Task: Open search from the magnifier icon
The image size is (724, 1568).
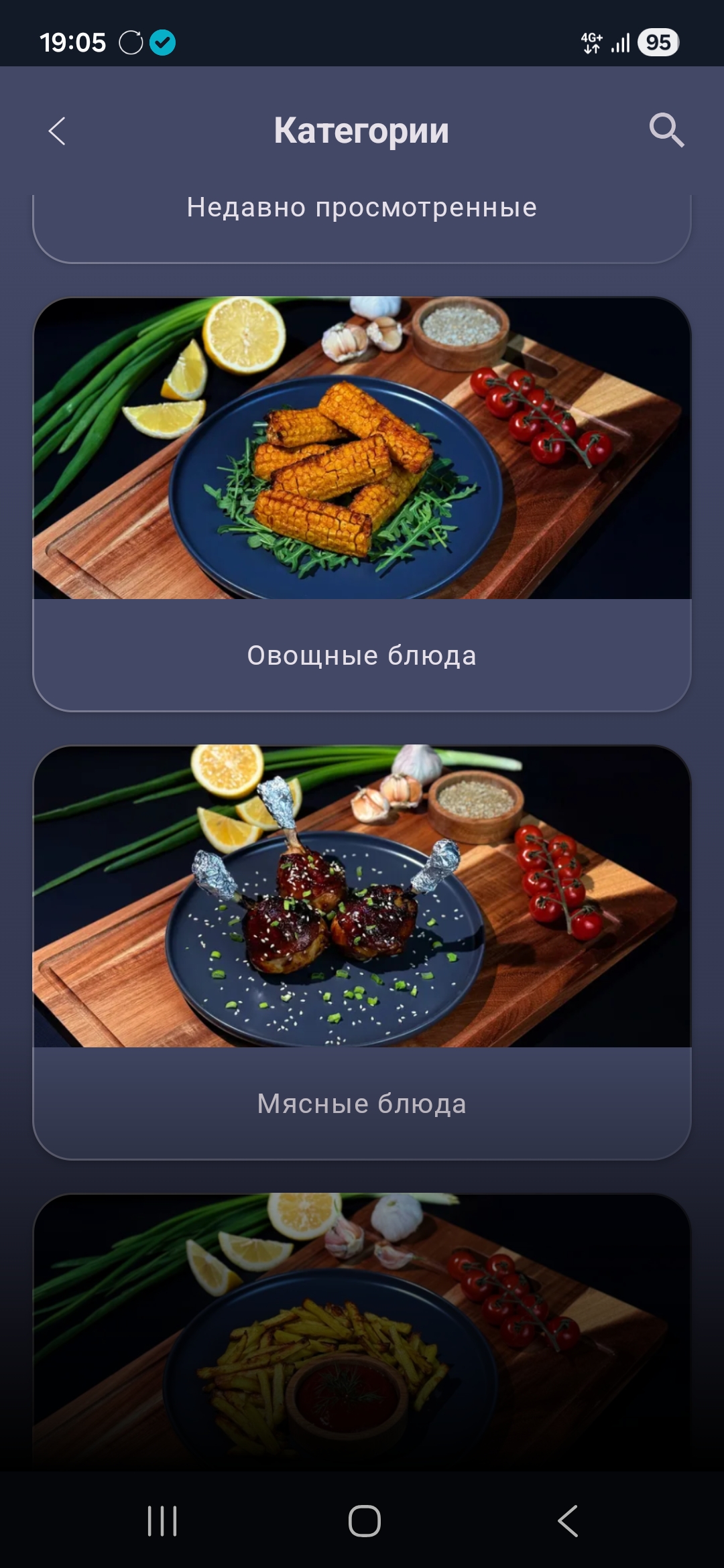Action: (x=666, y=130)
